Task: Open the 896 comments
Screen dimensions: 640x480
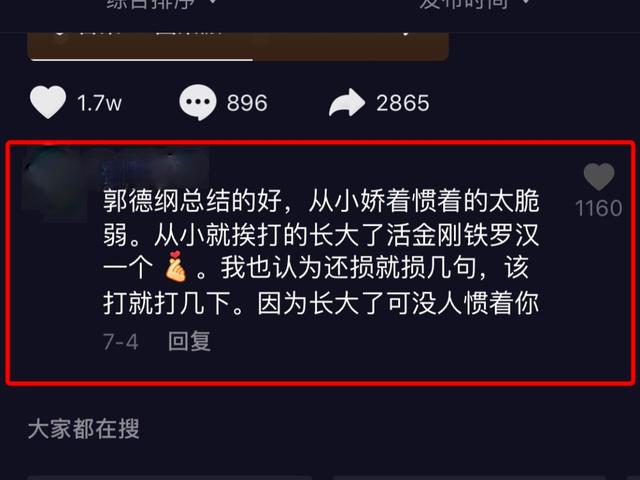Action: pyautogui.click(x=197, y=102)
